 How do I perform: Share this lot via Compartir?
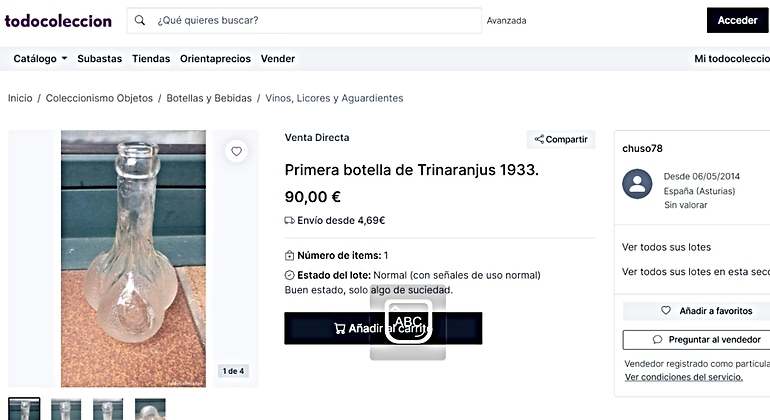560,139
